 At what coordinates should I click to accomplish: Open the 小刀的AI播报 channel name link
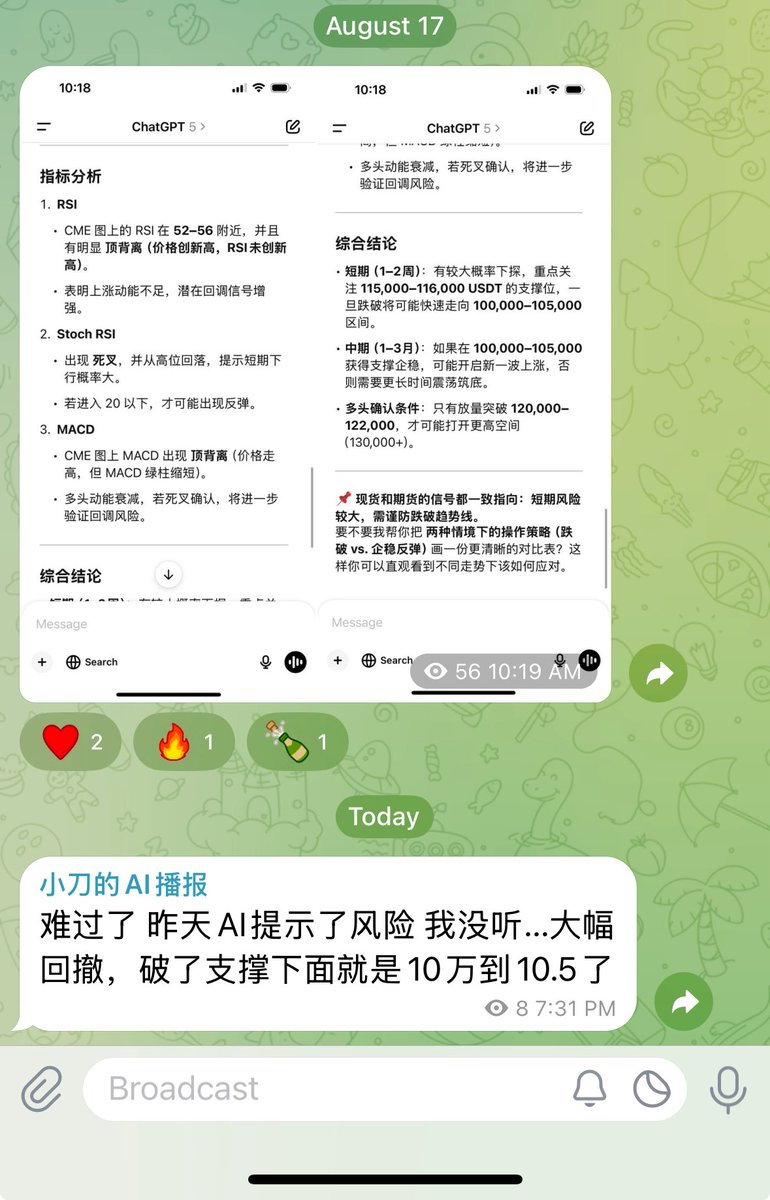pos(124,884)
